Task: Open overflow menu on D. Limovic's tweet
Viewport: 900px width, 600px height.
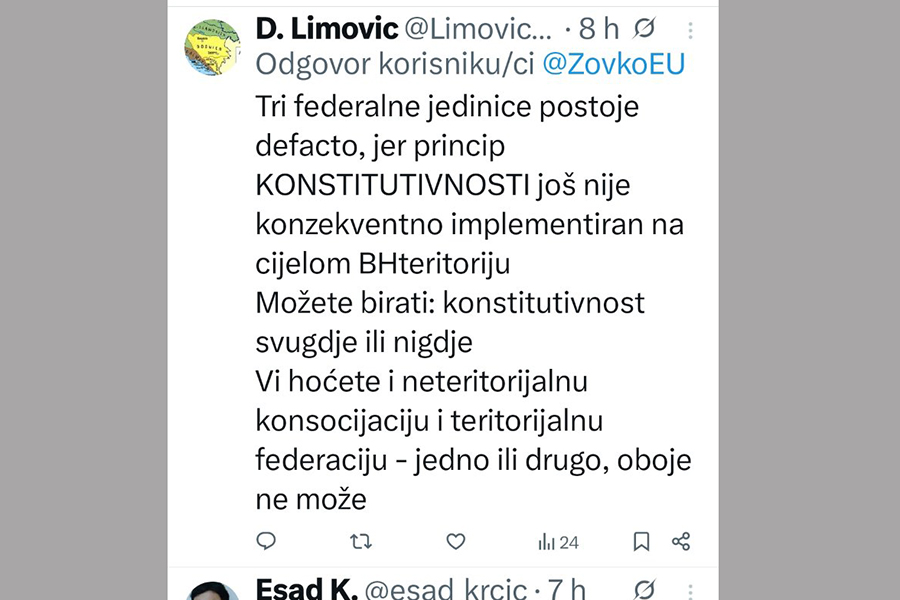Action: point(689,30)
